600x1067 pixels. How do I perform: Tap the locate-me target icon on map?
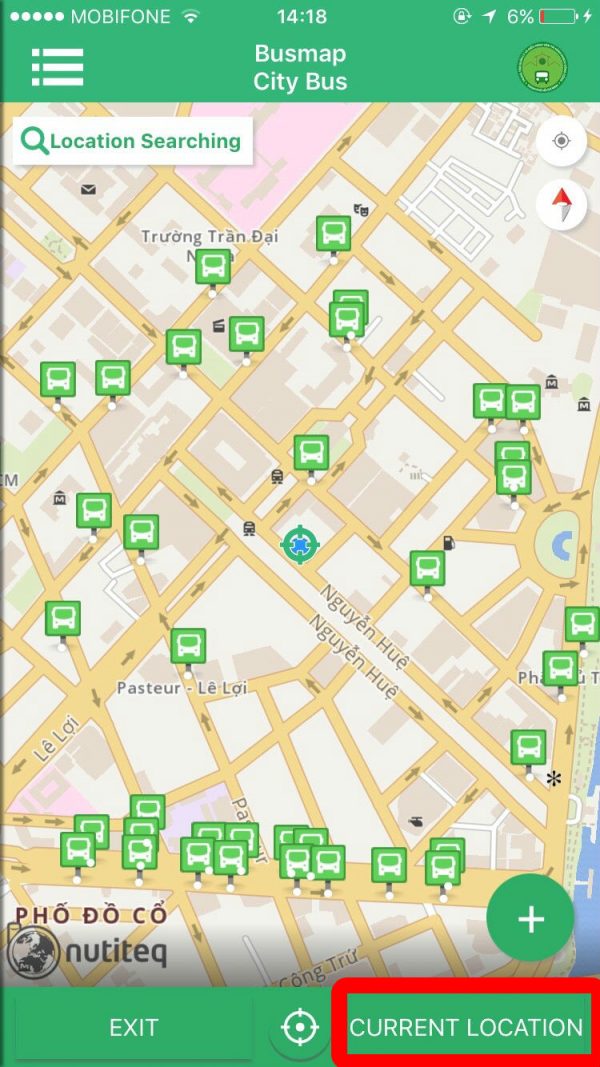click(x=561, y=141)
